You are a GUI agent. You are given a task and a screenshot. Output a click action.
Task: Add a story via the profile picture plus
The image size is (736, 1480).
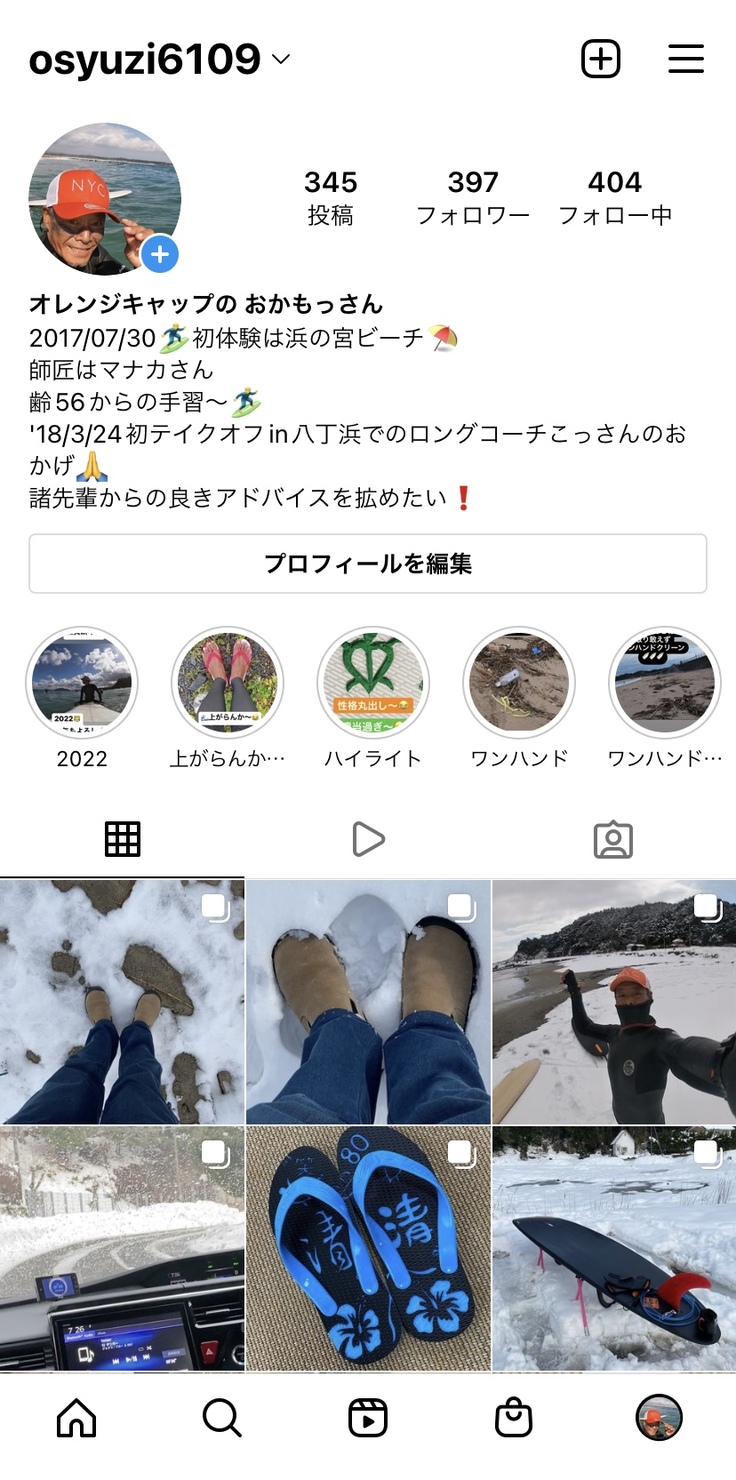click(160, 254)
